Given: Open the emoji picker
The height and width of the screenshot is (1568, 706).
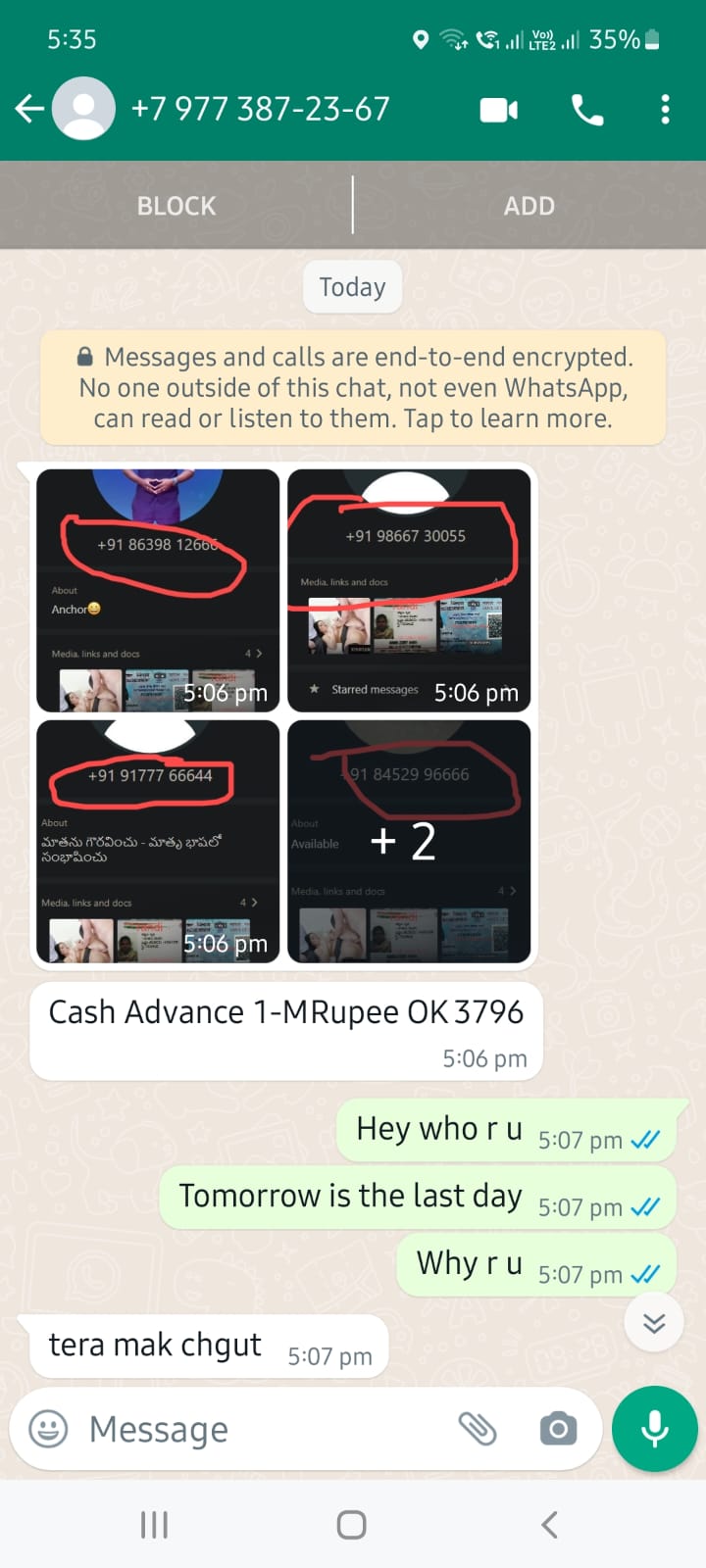Looking at the screenshot, I should 48,1429.
